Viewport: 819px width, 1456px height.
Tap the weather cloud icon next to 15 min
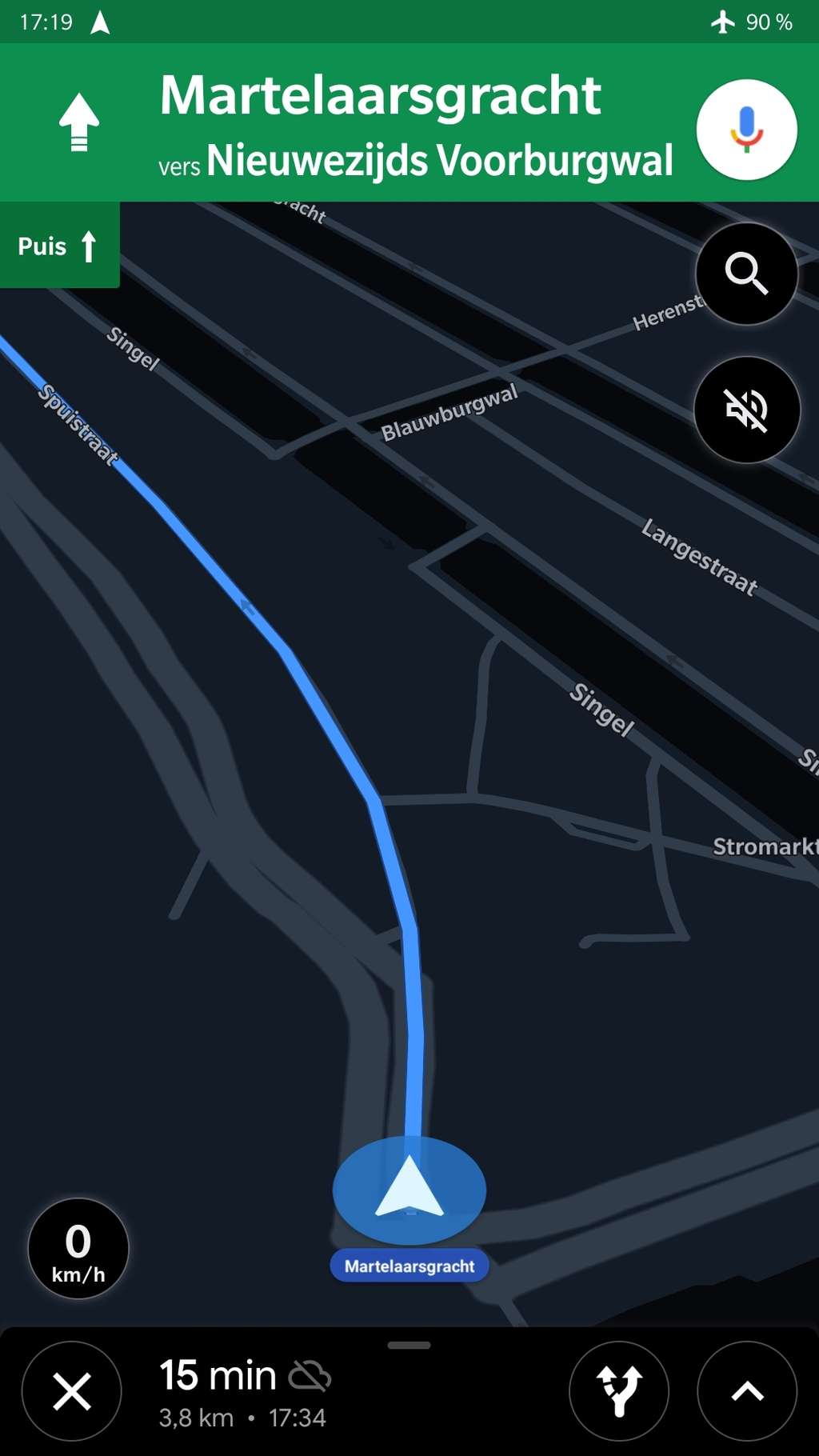[x=312, y=1374]
